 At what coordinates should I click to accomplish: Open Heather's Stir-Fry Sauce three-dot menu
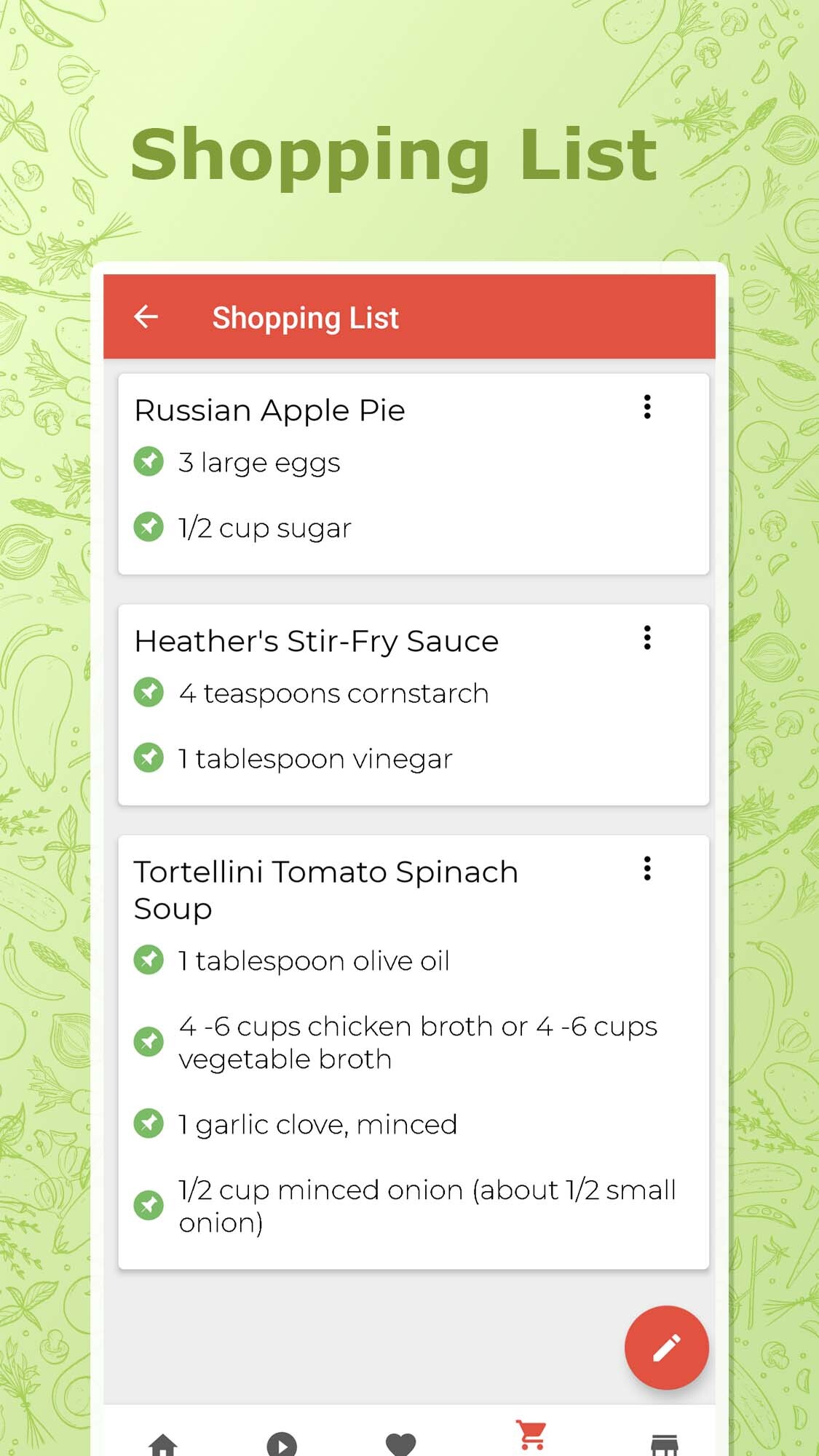tap(646, 637)
